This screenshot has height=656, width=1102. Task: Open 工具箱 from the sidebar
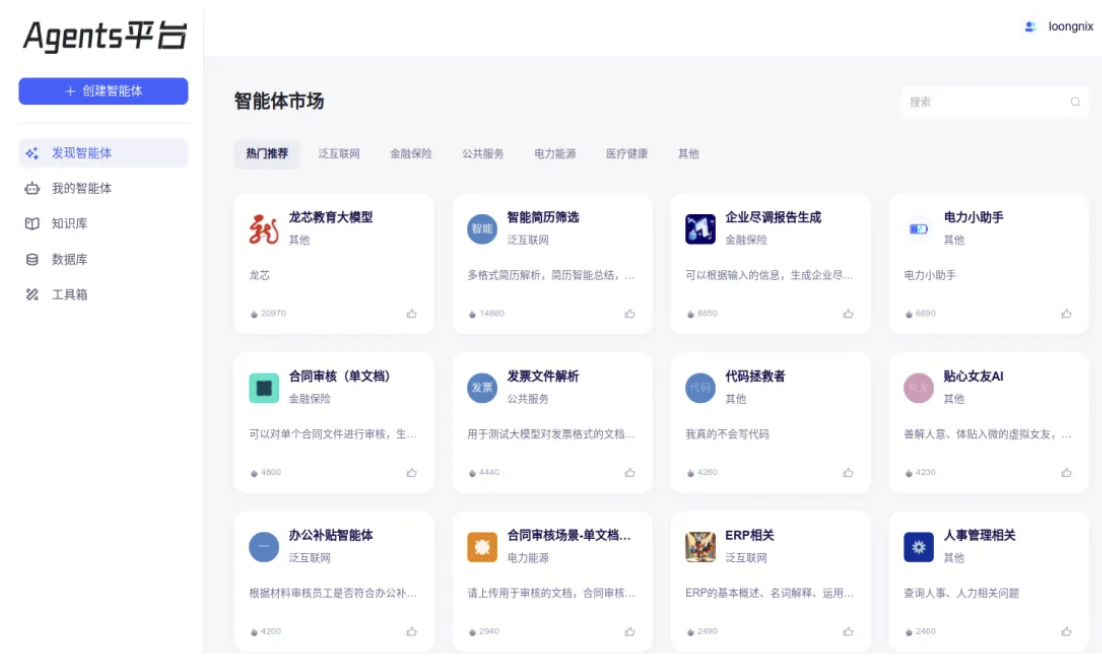click(x=69, y=295)
